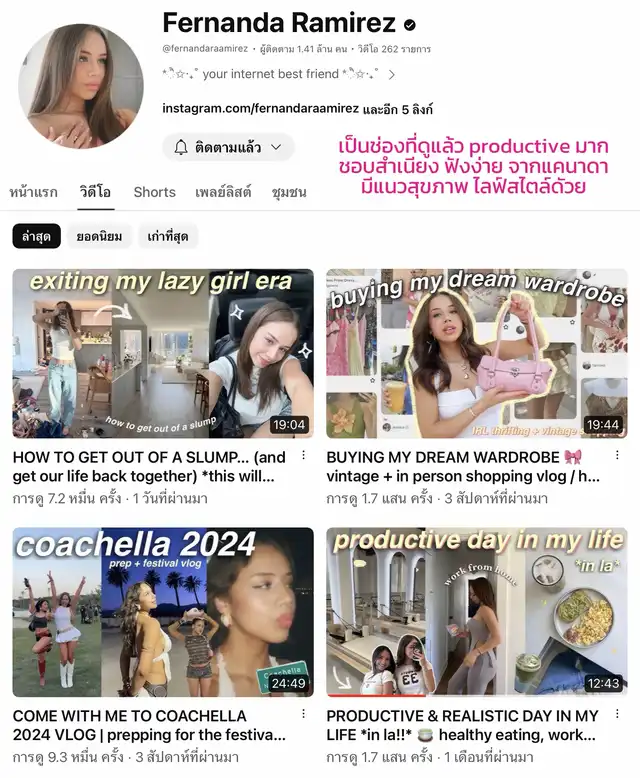Go to the ชุมชน tab
This screenshot has width=640, height=778.
point(289,192)
